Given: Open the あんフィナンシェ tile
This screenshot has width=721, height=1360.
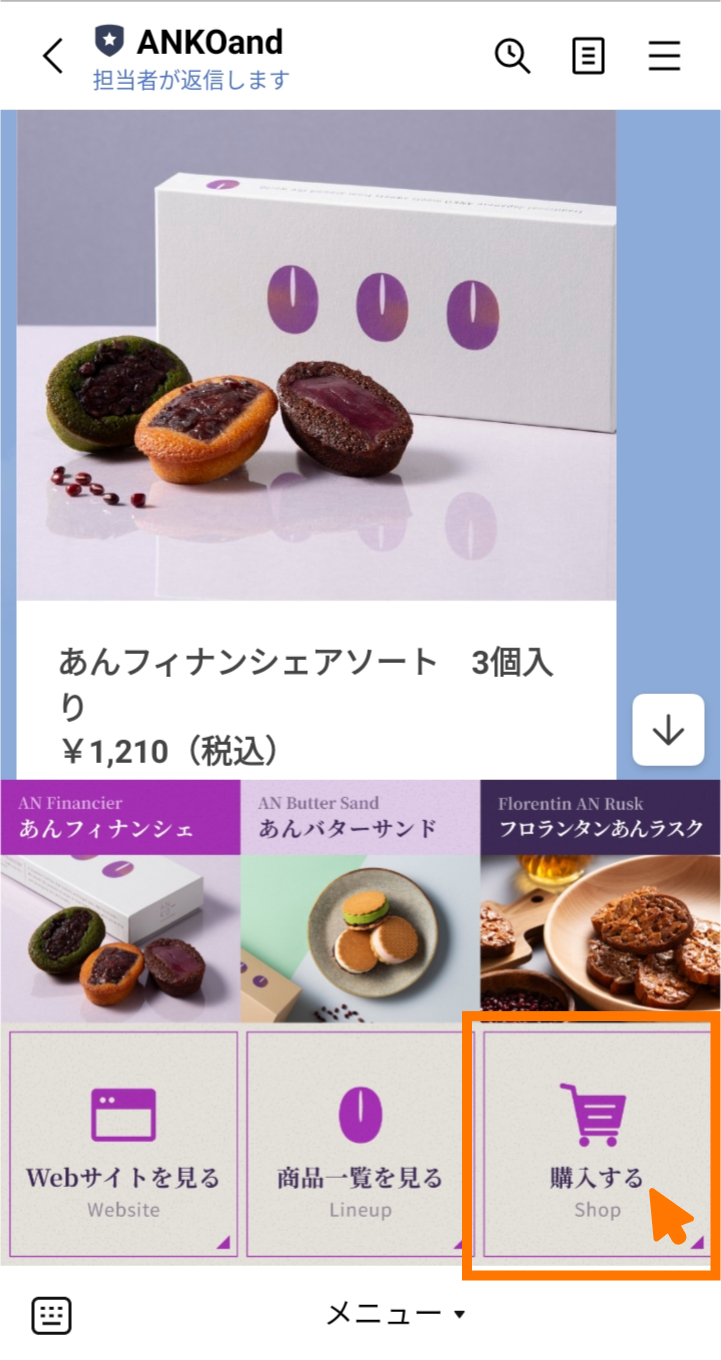Looking at the screenshot, I should pyautogui.click(x=120, y=900).
